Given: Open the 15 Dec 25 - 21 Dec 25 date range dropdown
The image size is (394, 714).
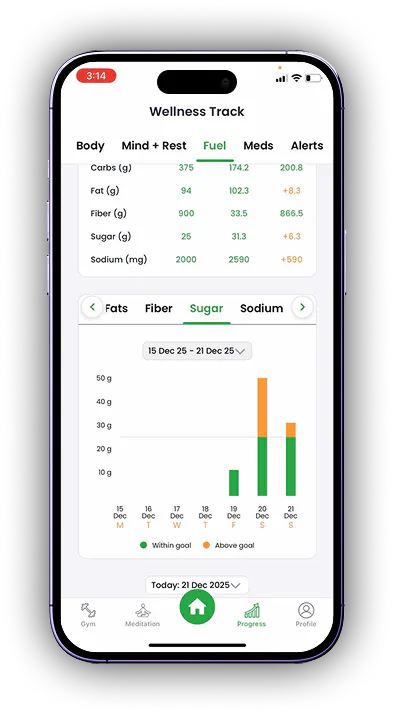Looking at the screenshot, I should 197,351.
